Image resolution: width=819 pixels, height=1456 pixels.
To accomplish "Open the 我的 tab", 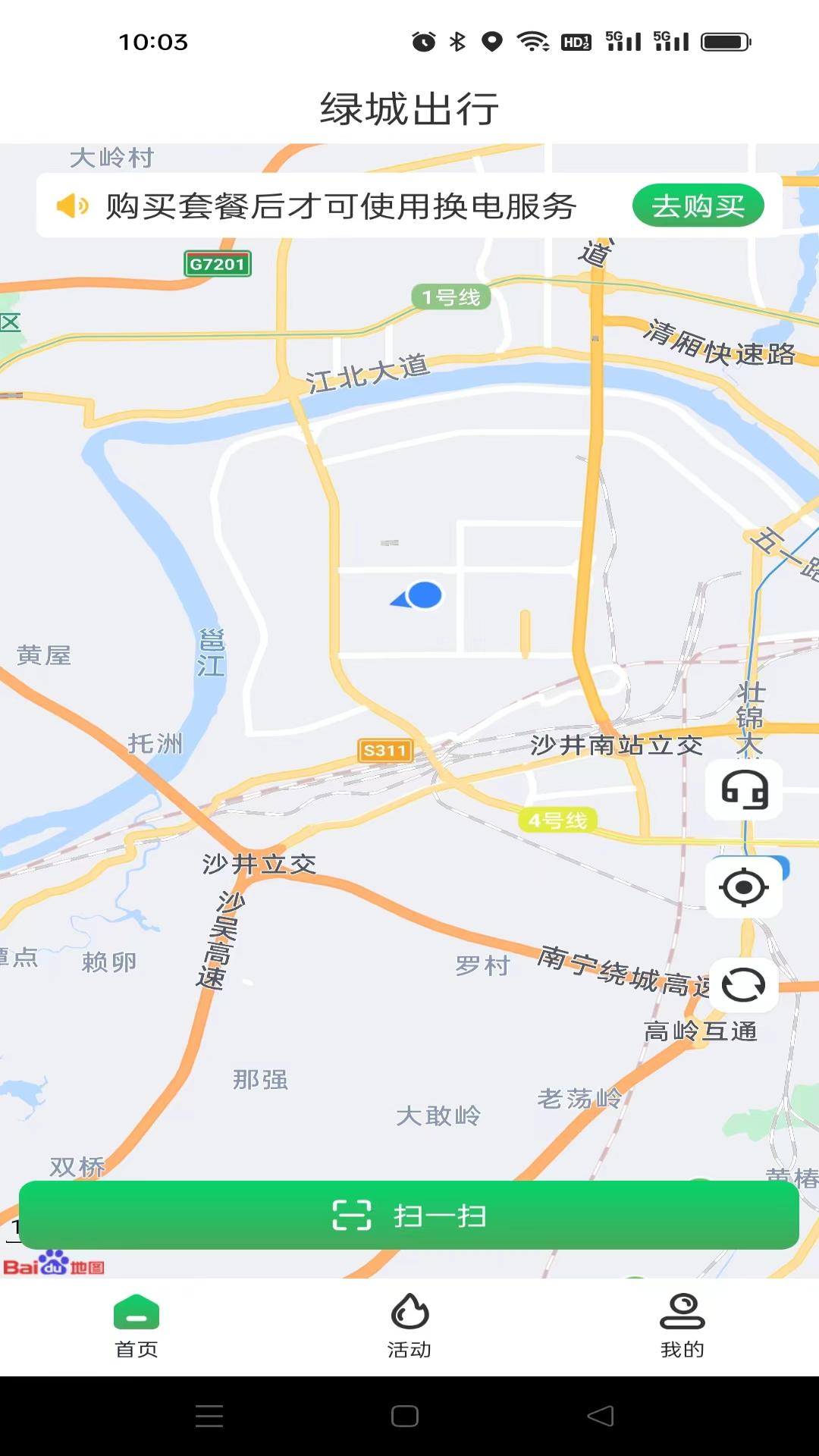I will 682,1326.
